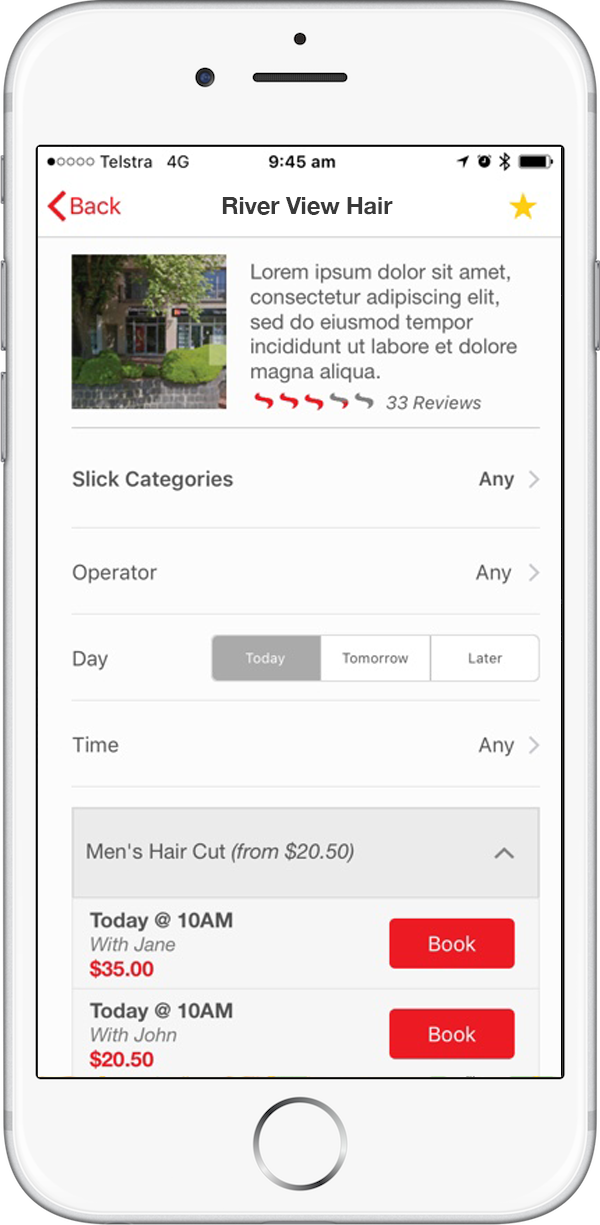
Task: Select Today in the Day selector
Action: coord(266,658)
